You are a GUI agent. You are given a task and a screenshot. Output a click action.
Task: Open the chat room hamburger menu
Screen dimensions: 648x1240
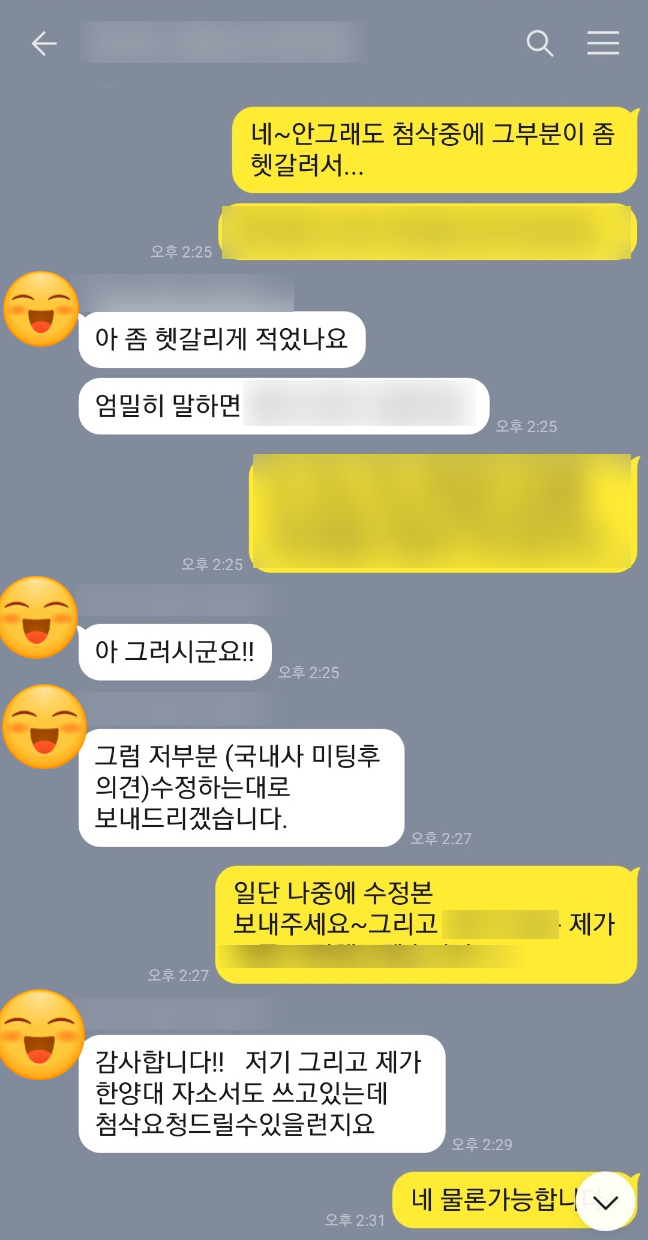603,43
